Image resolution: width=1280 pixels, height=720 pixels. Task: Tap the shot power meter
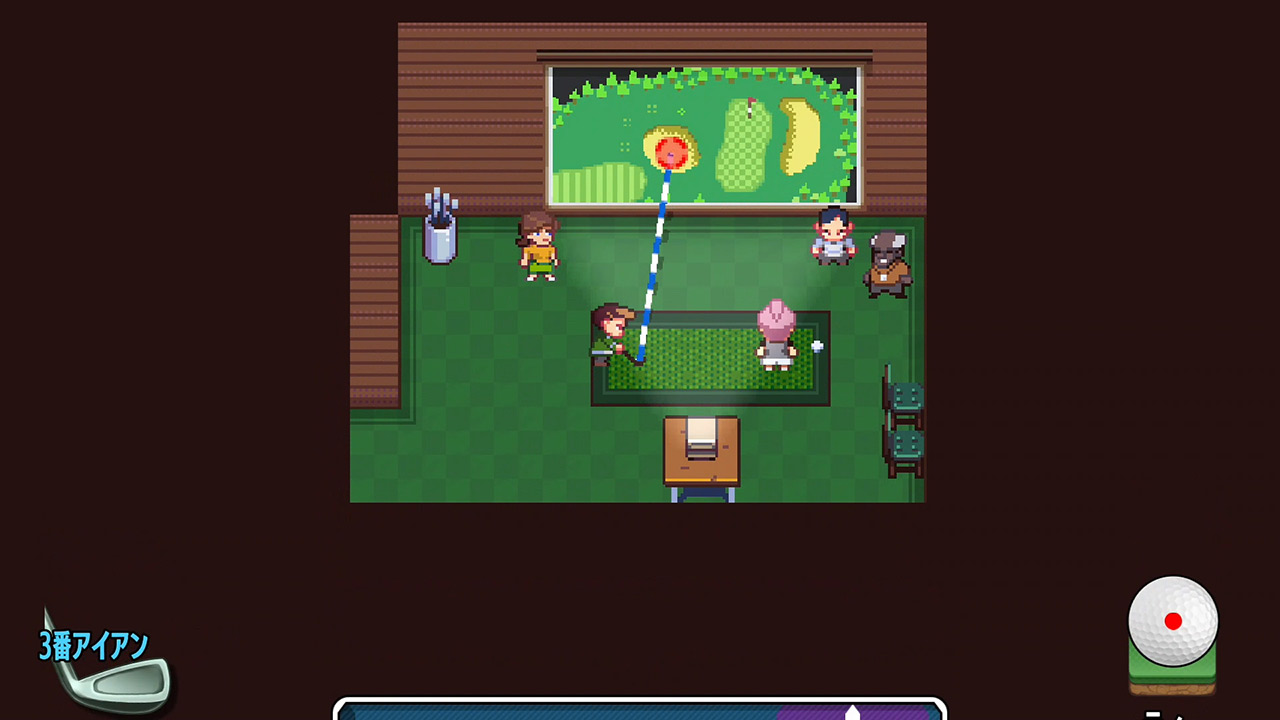[640, 709]
